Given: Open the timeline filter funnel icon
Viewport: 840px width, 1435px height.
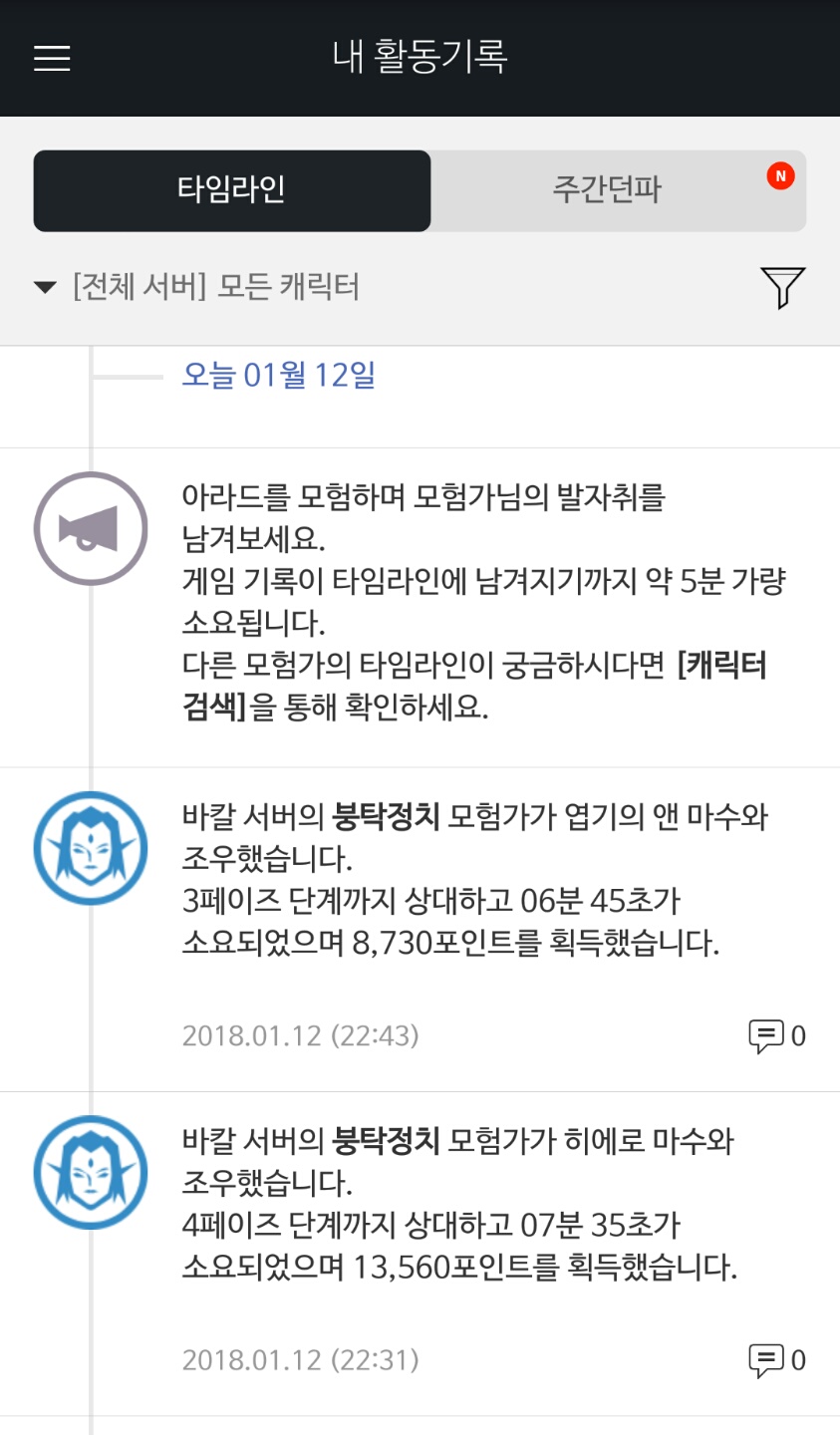Looking at the screenshot, I should click(783, 288).
